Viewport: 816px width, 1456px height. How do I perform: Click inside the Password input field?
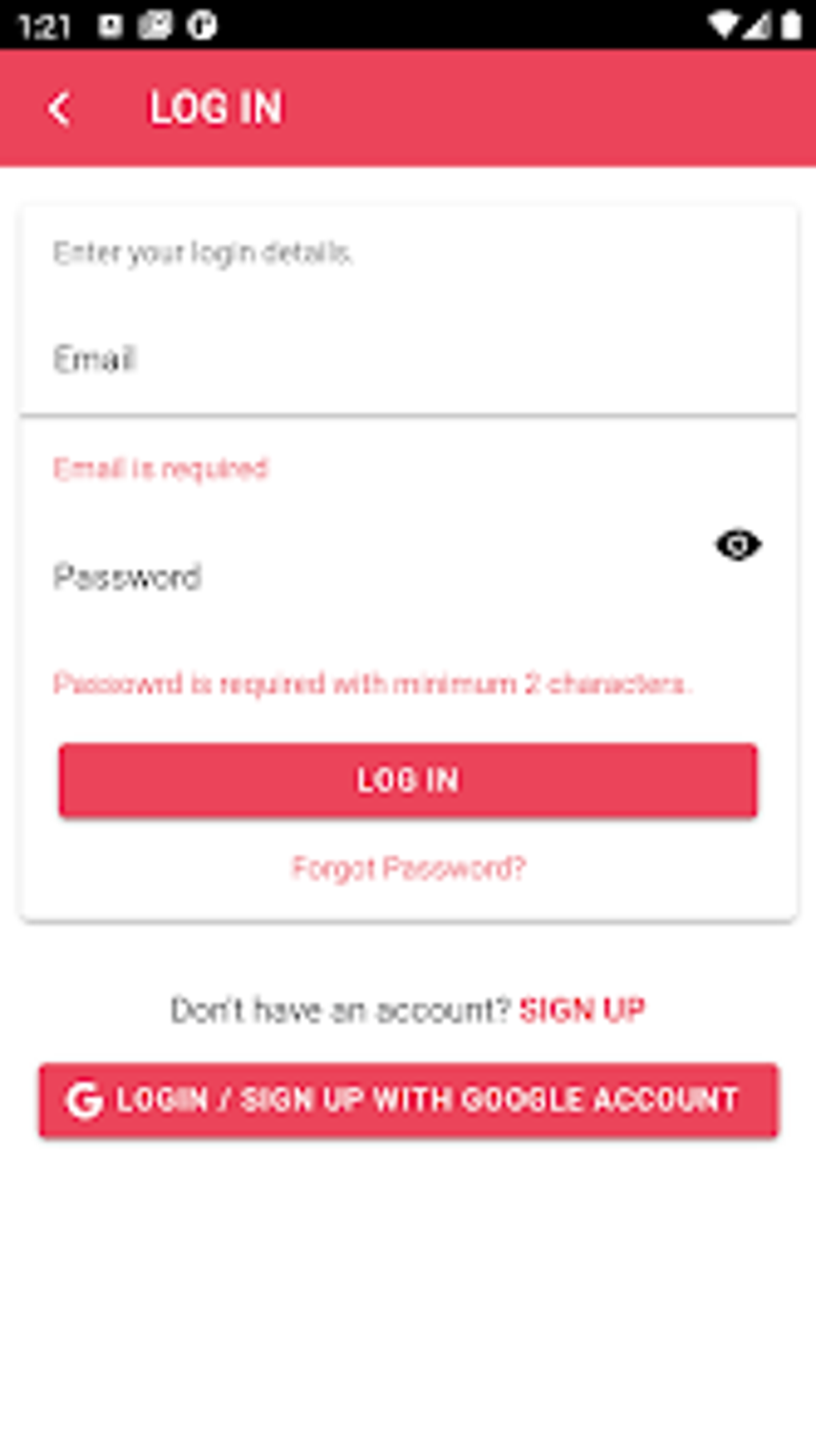coord(320,577)
